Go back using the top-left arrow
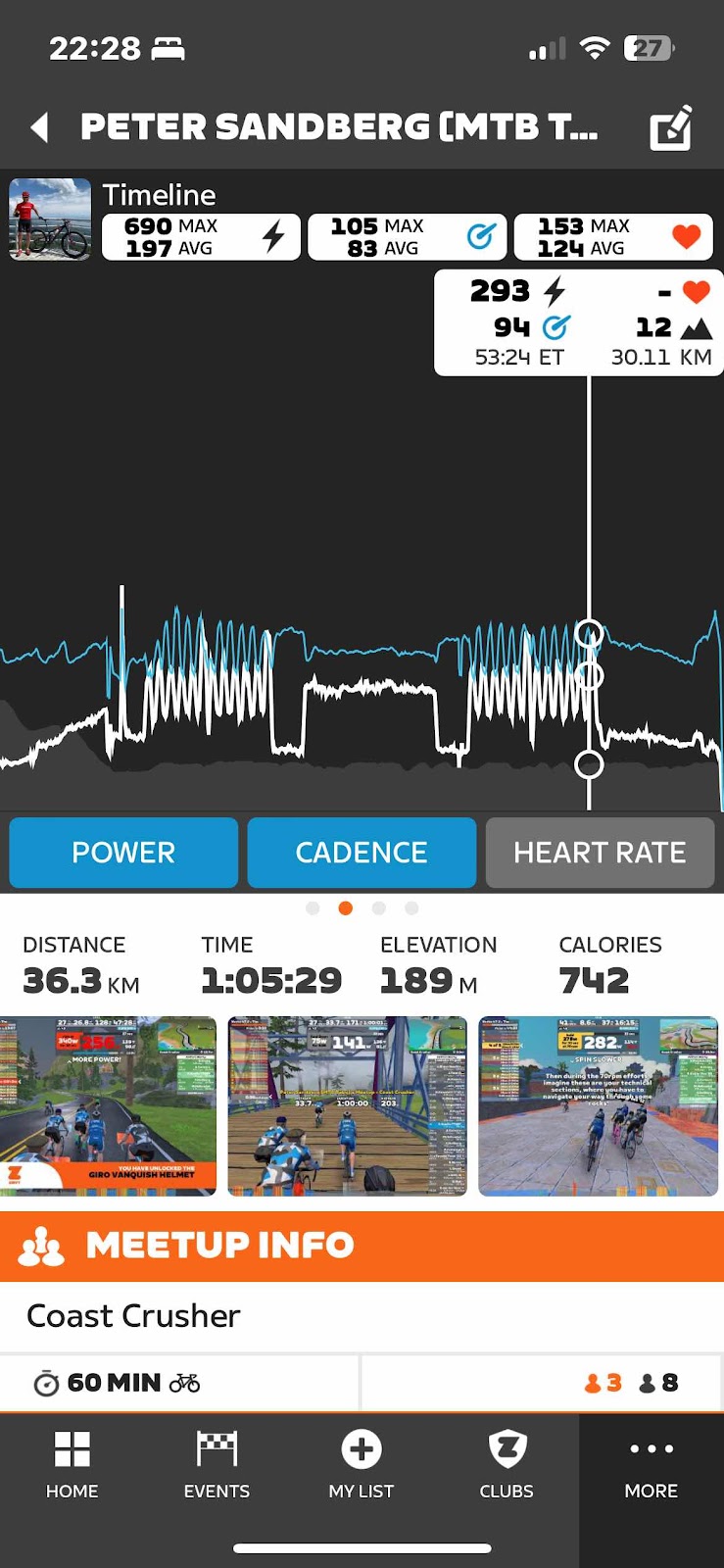 pyautogui.click(x=40, y=127)
